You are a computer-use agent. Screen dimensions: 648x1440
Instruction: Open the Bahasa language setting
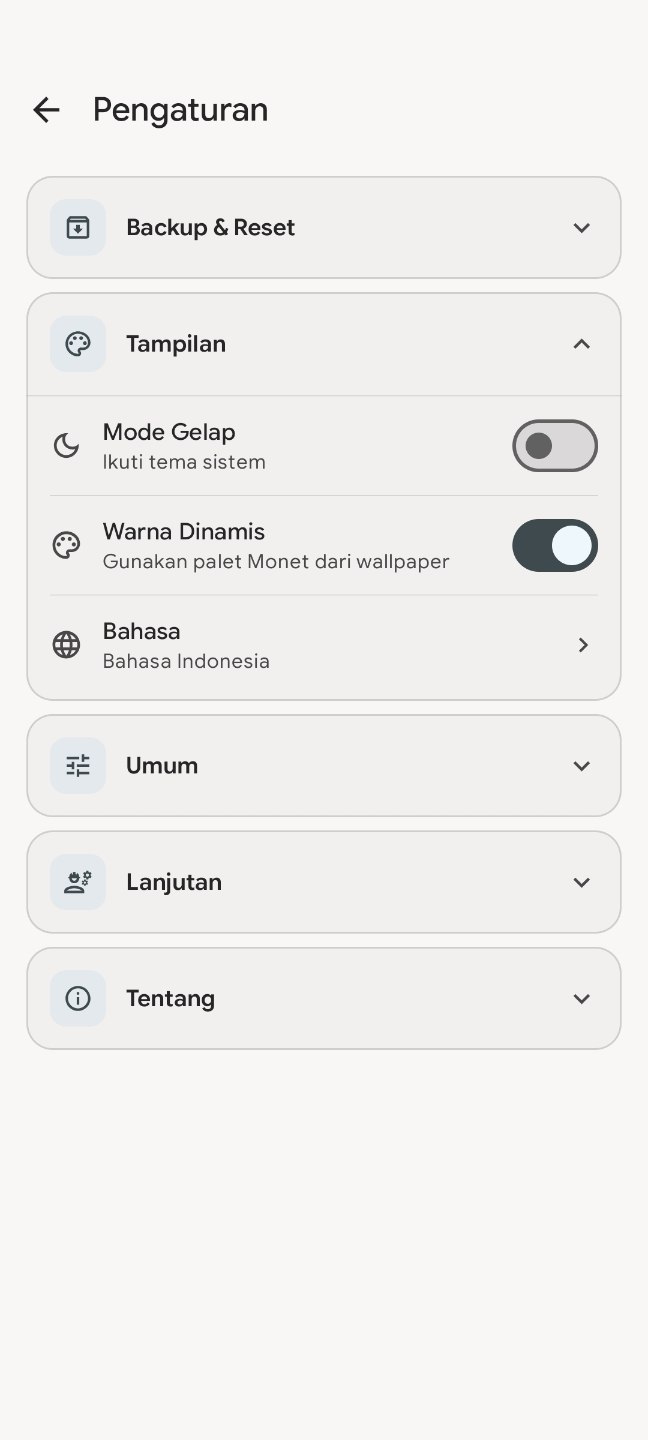pos(323,645)
